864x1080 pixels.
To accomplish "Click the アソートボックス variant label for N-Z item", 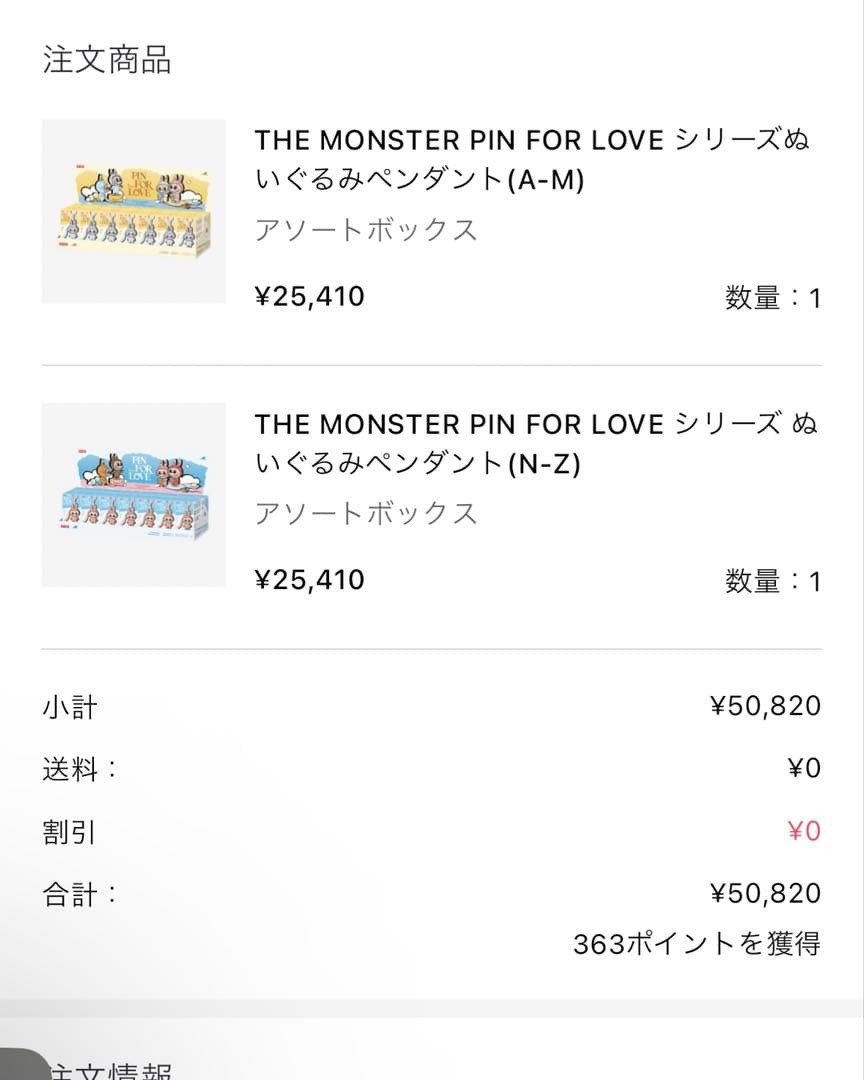I will (x=367, y=512).
